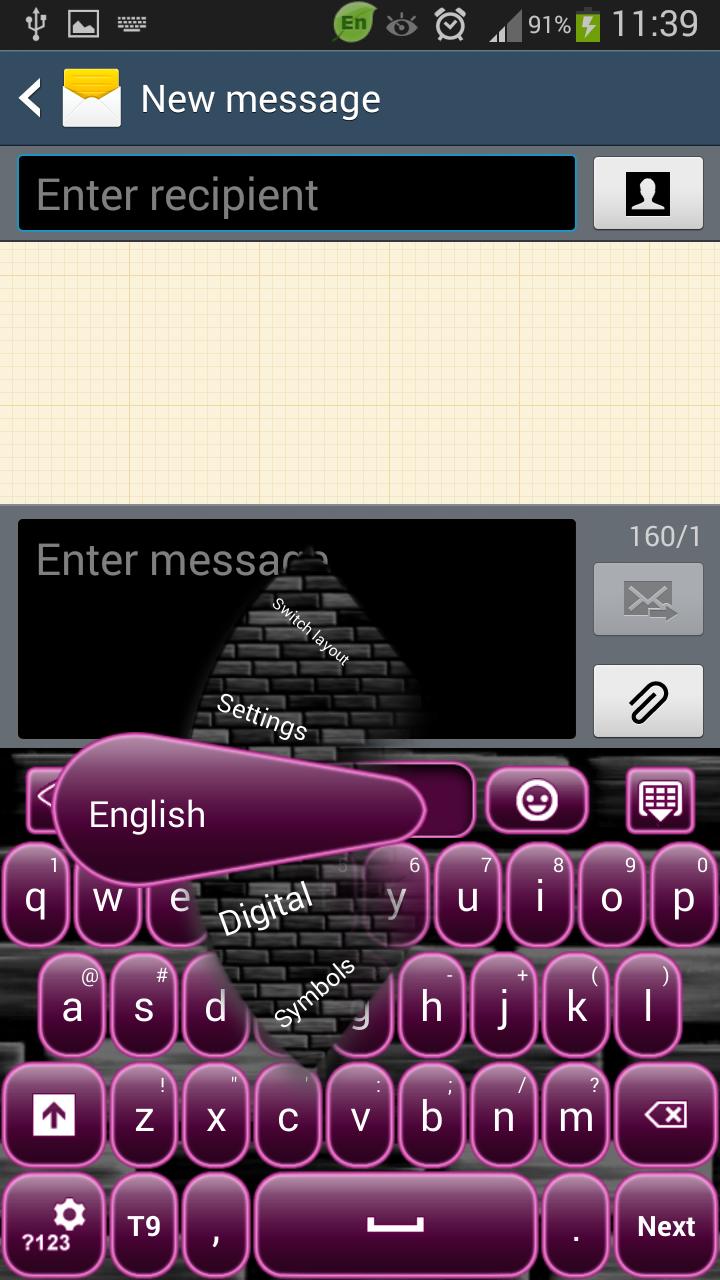Tap the Enter recipient field
The width and height of the screenshot is (720, 1280).
tap(296, 194)
